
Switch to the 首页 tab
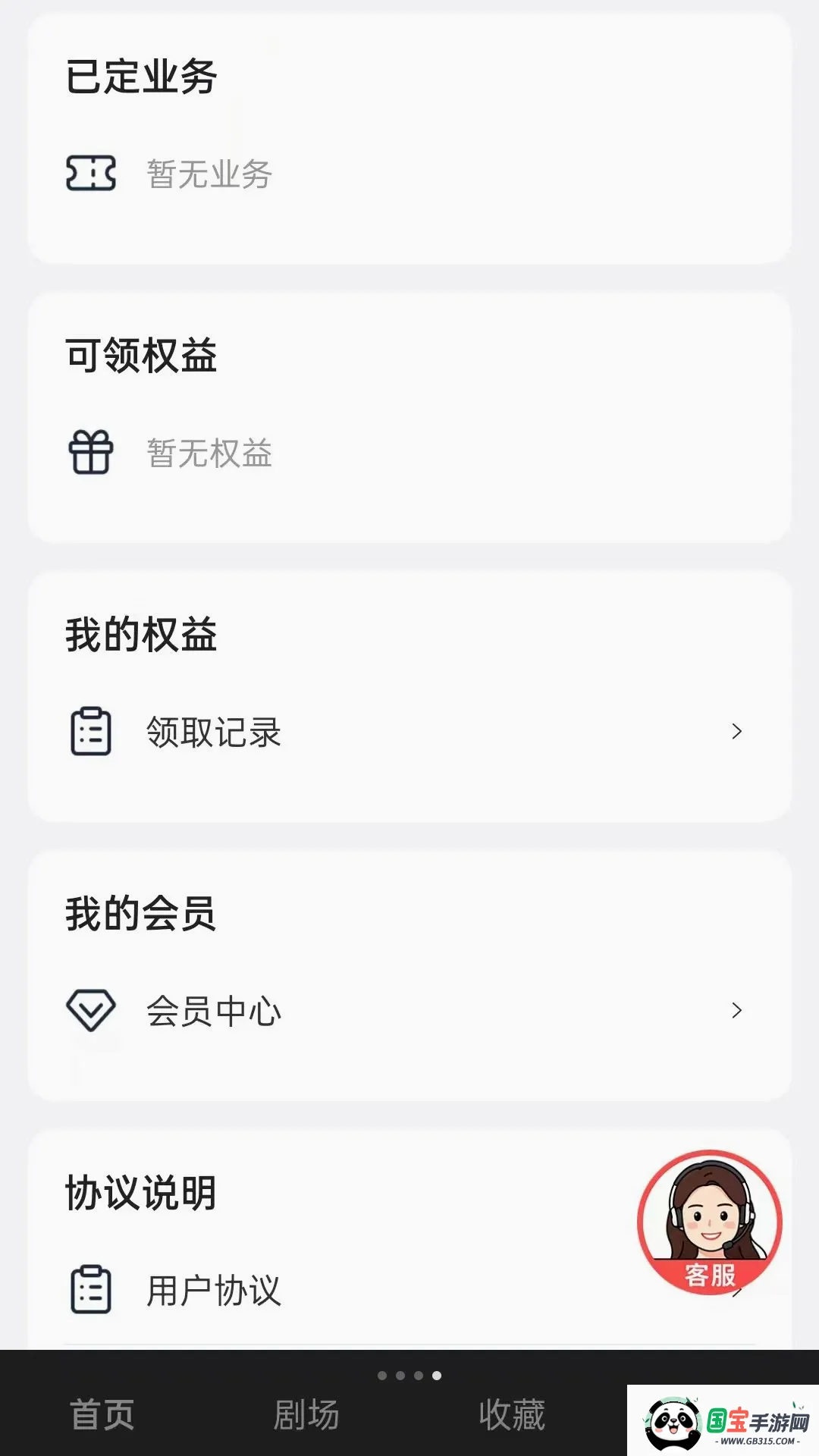click(x=102, y=1415)
